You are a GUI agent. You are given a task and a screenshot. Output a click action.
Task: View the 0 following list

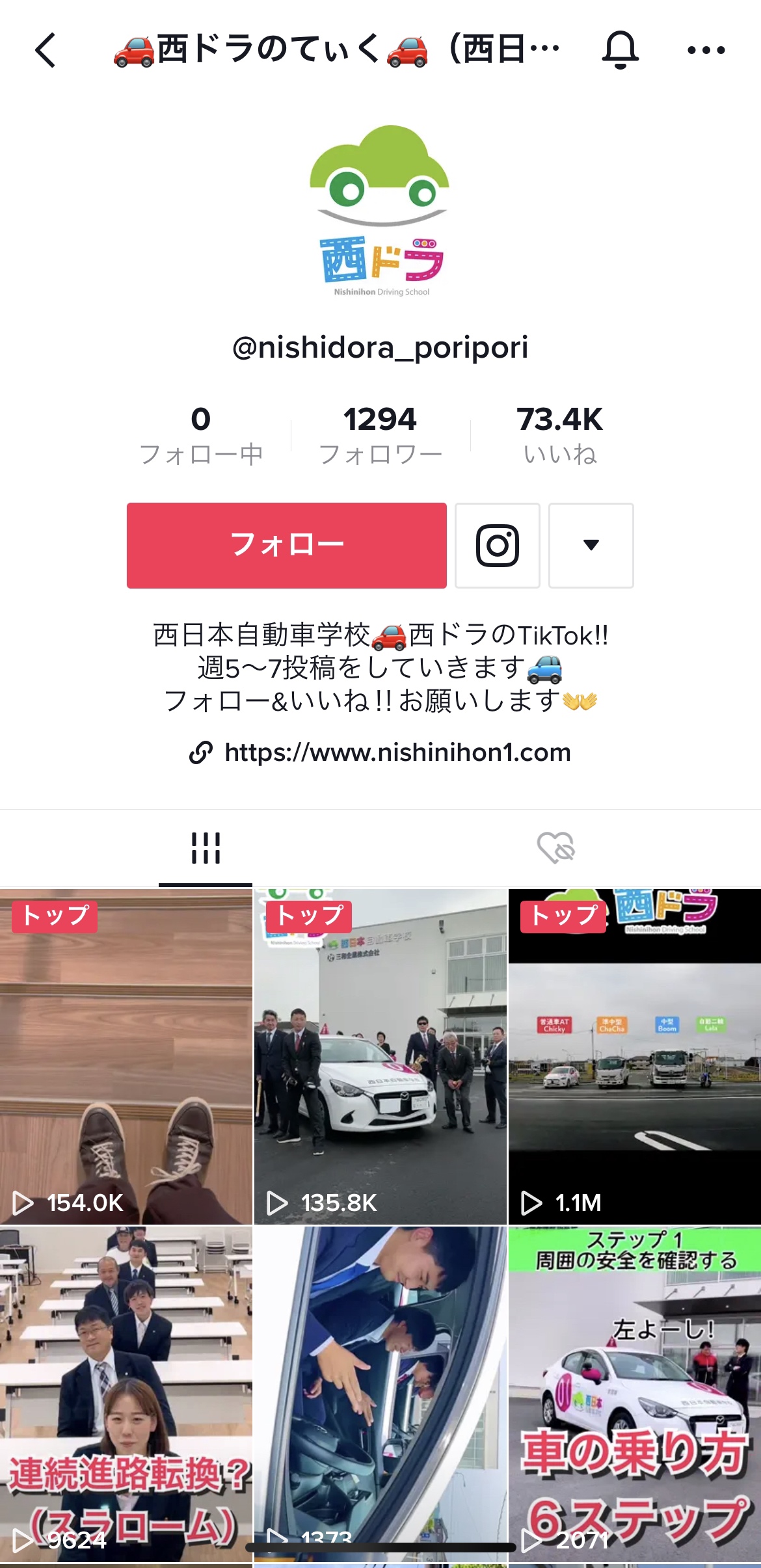pos(201,435)
